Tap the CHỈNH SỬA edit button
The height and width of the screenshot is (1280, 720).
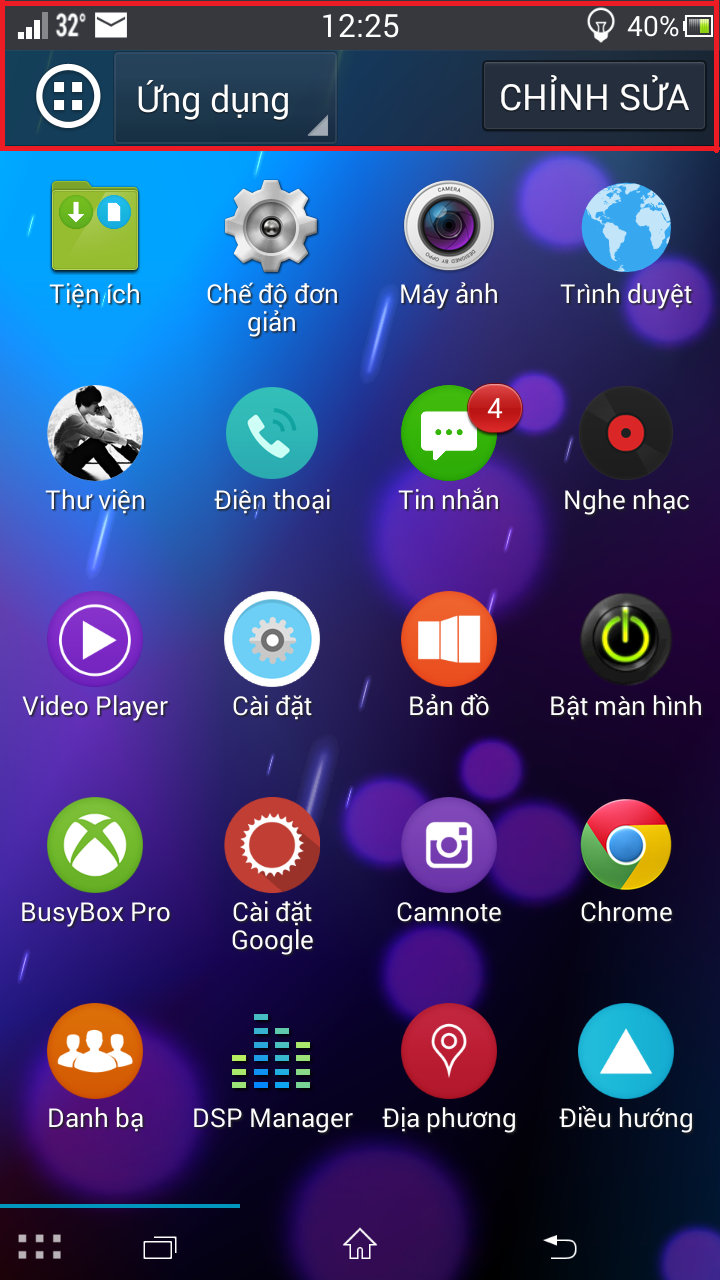pyautogui.click(x=593, y=96)
